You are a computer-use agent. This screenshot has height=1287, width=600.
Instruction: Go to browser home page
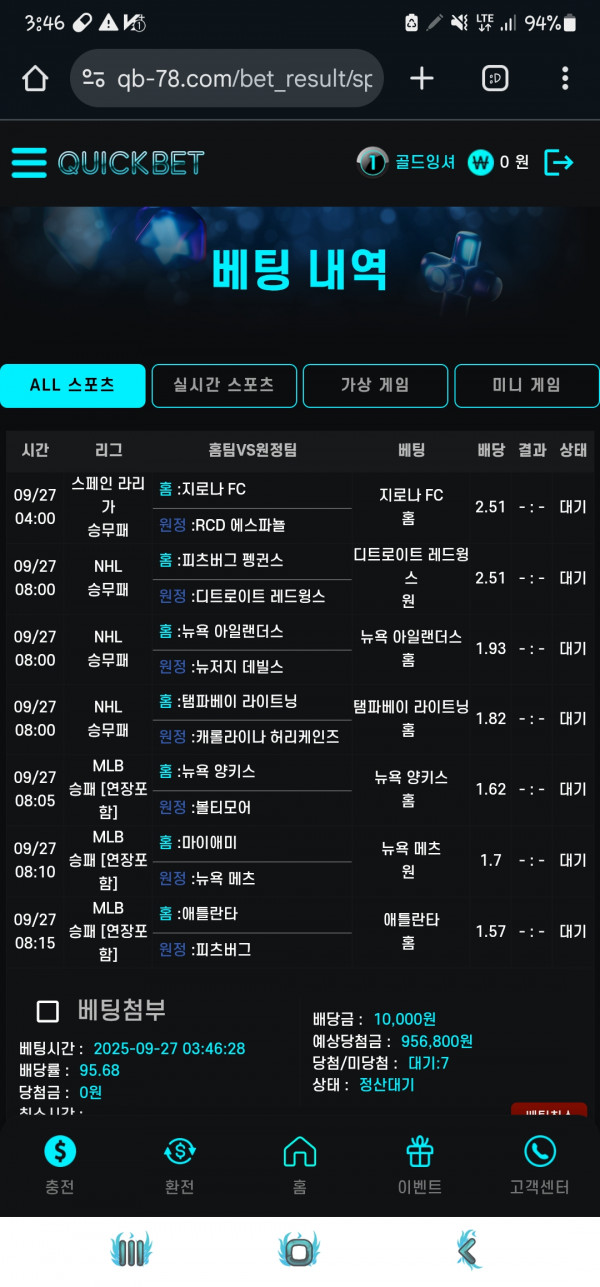(x=35, y=79)
